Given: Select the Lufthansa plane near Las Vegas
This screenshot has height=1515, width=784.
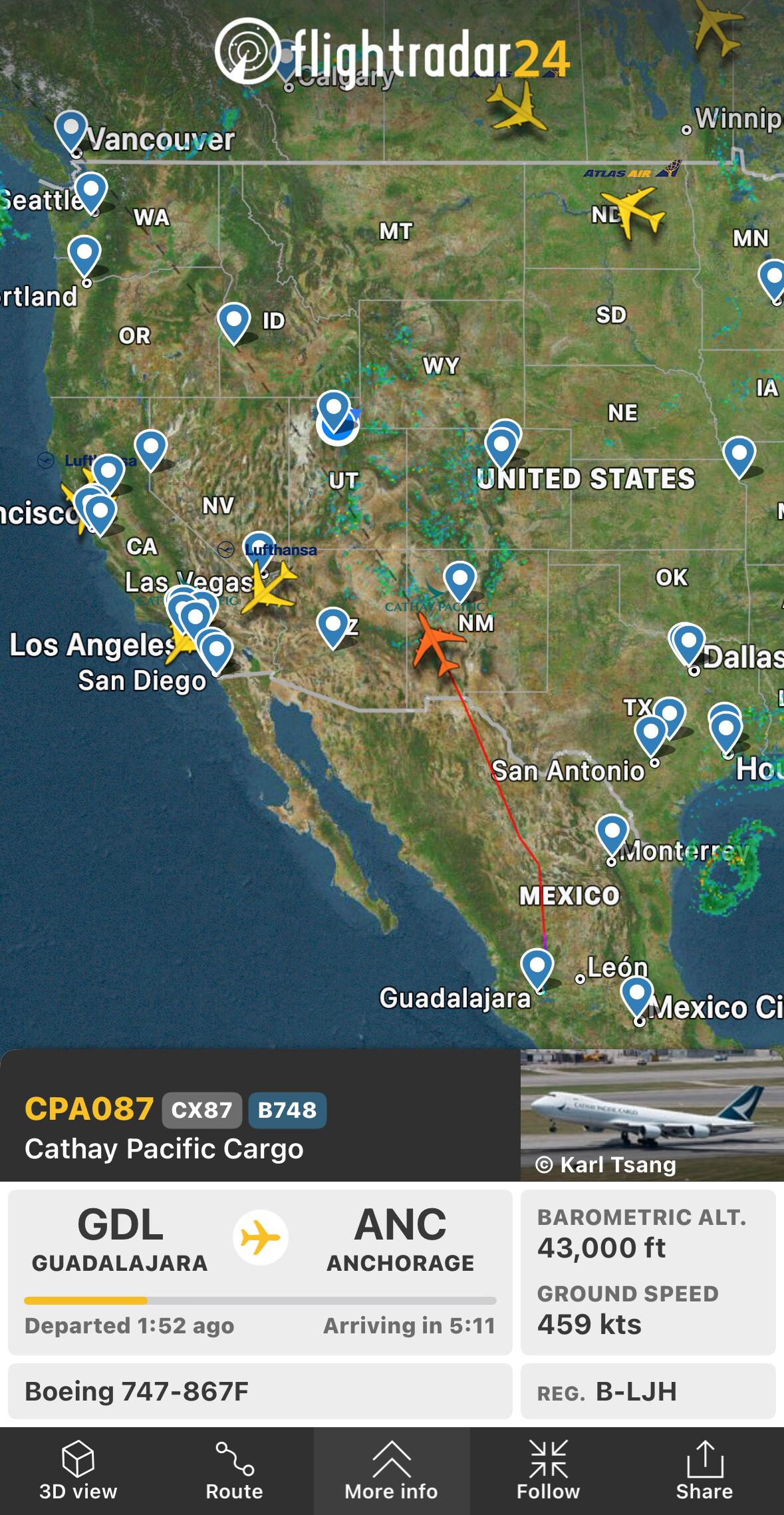Looking at the screenshot, I should [x=269, y=586].
